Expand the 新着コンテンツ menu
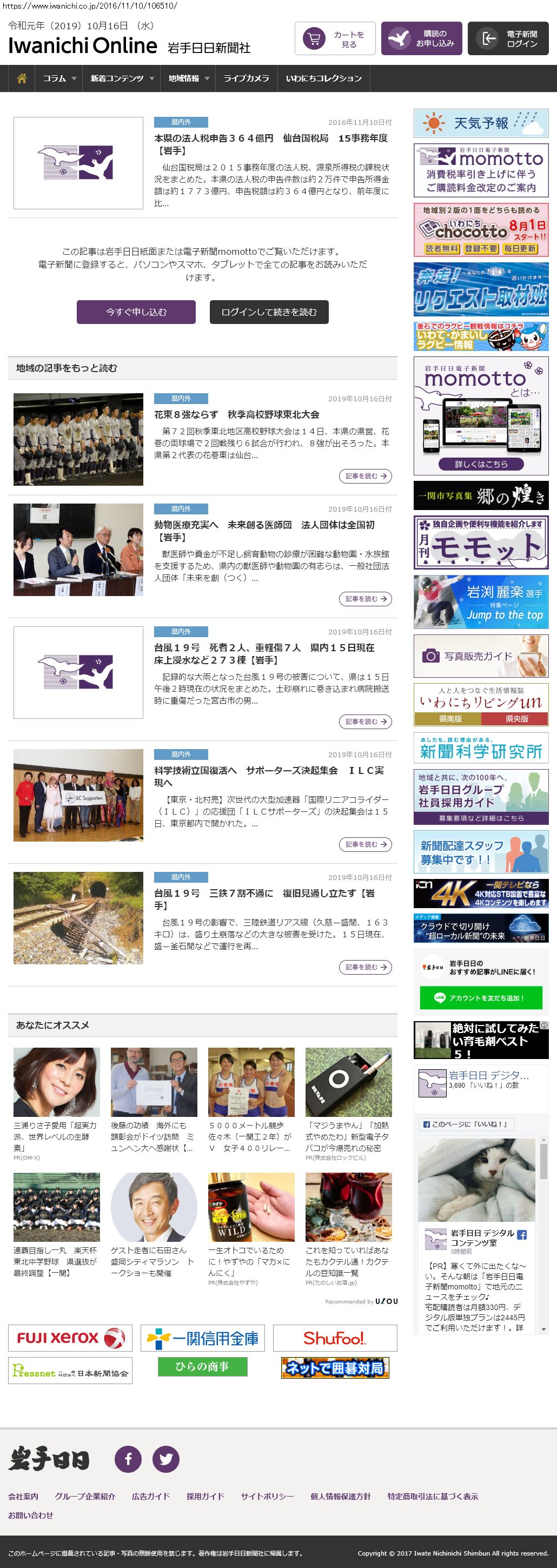 coord(122,78)
